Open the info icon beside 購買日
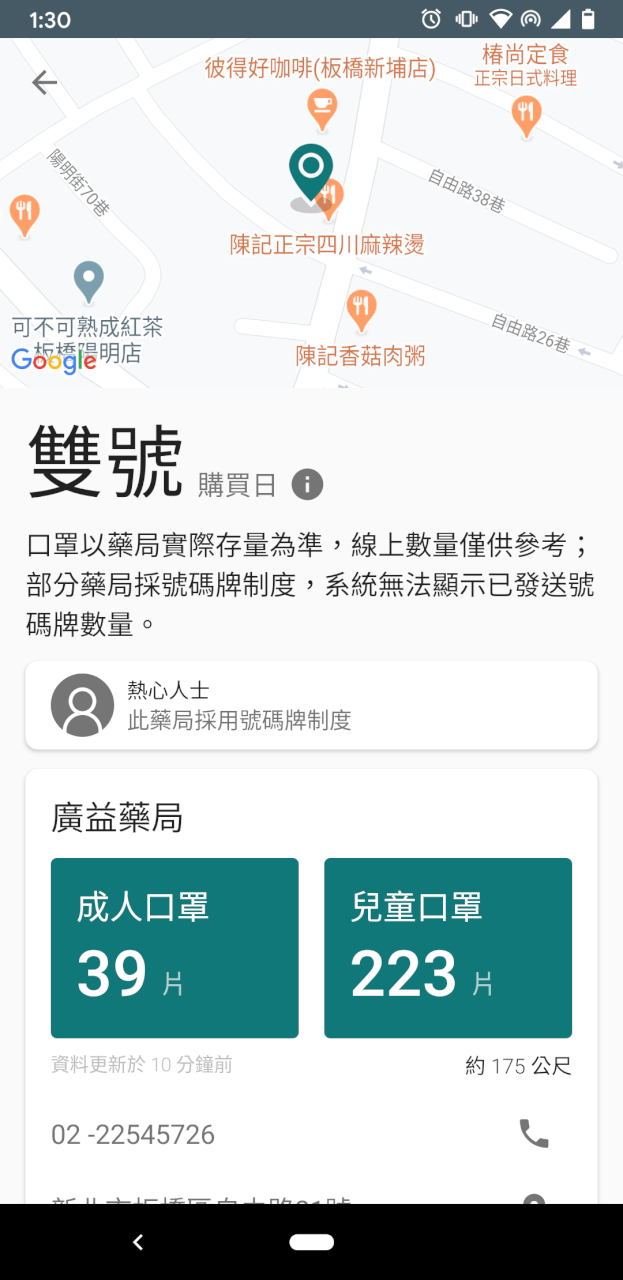This screenshot has width=623, height=1280. 307,486
